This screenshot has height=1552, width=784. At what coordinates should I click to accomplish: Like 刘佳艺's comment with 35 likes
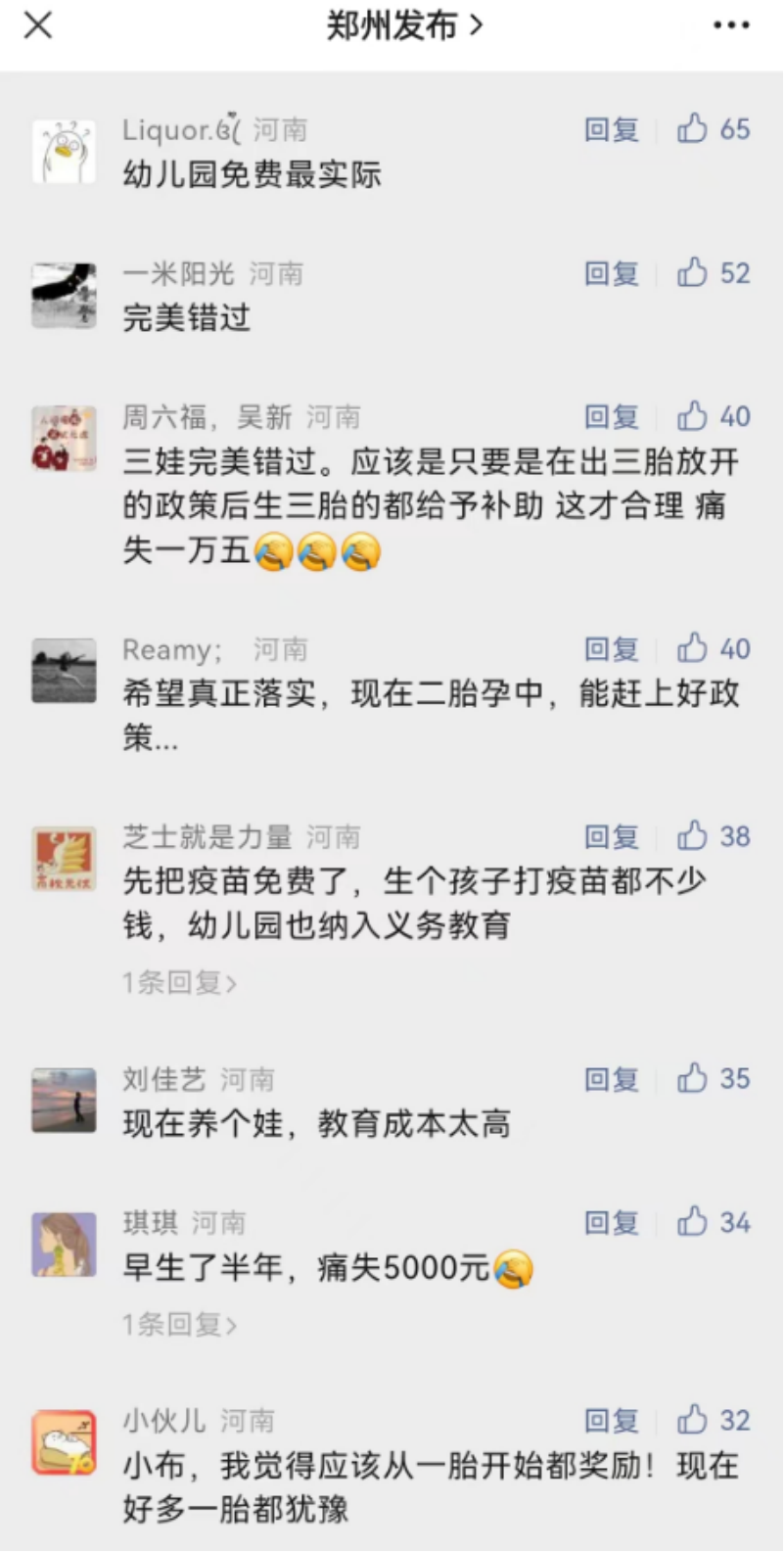click(x=714, y=1079)
